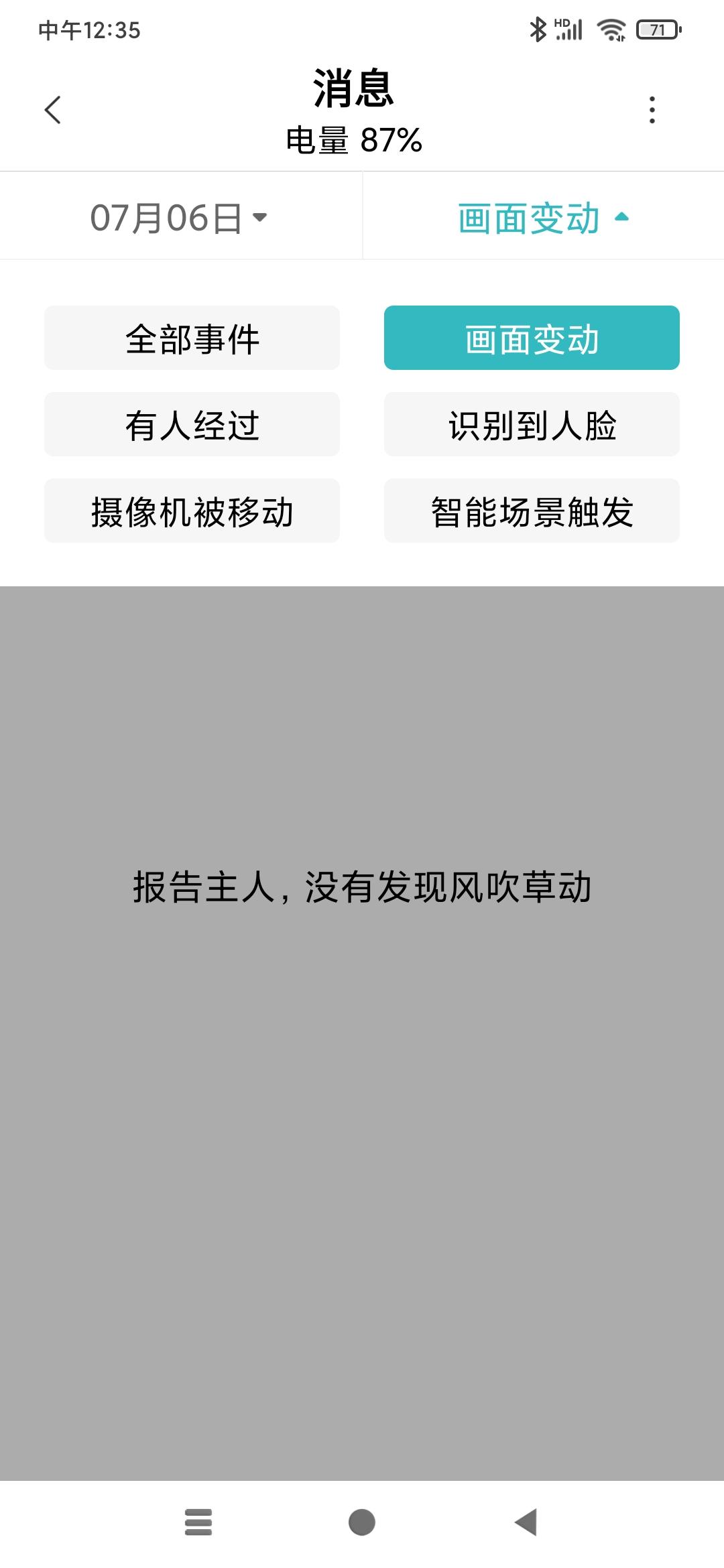Filter by 识别到人脸 events
This screenshot has height=1568, width=724.
pyautogui.click(x=532, y=425)
